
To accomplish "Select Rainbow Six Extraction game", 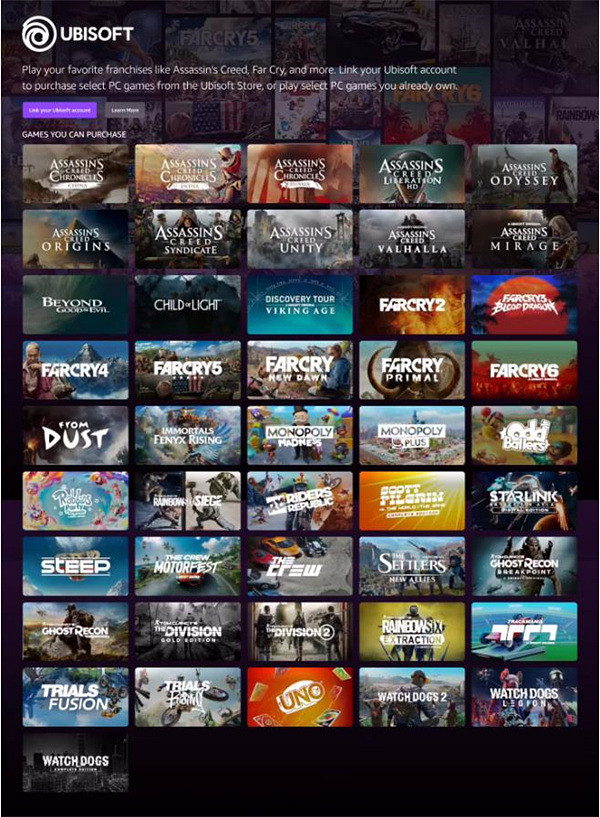I will point(412,631).
